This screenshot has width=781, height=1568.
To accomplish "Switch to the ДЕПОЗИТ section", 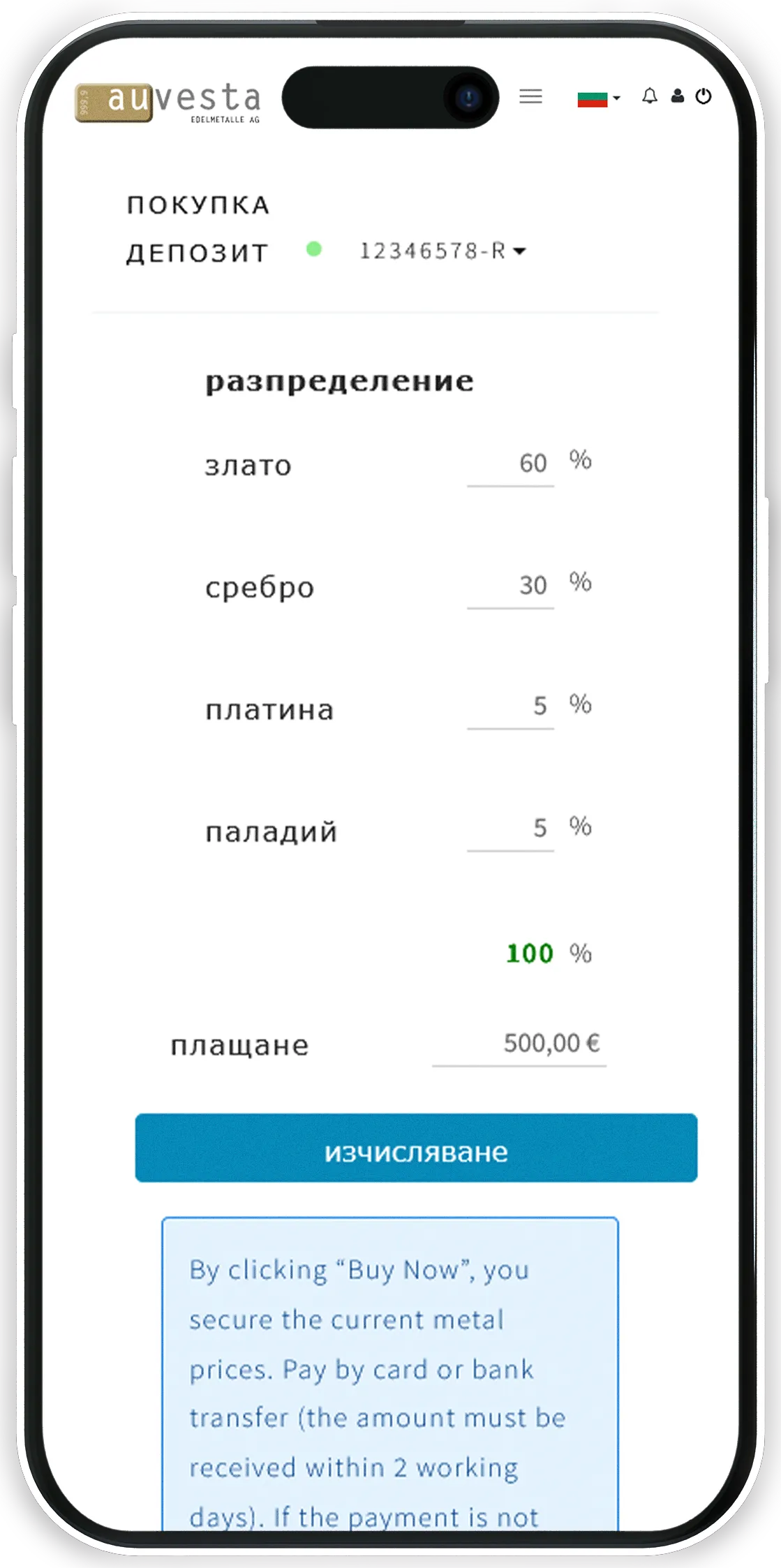I will pos(195,251).
